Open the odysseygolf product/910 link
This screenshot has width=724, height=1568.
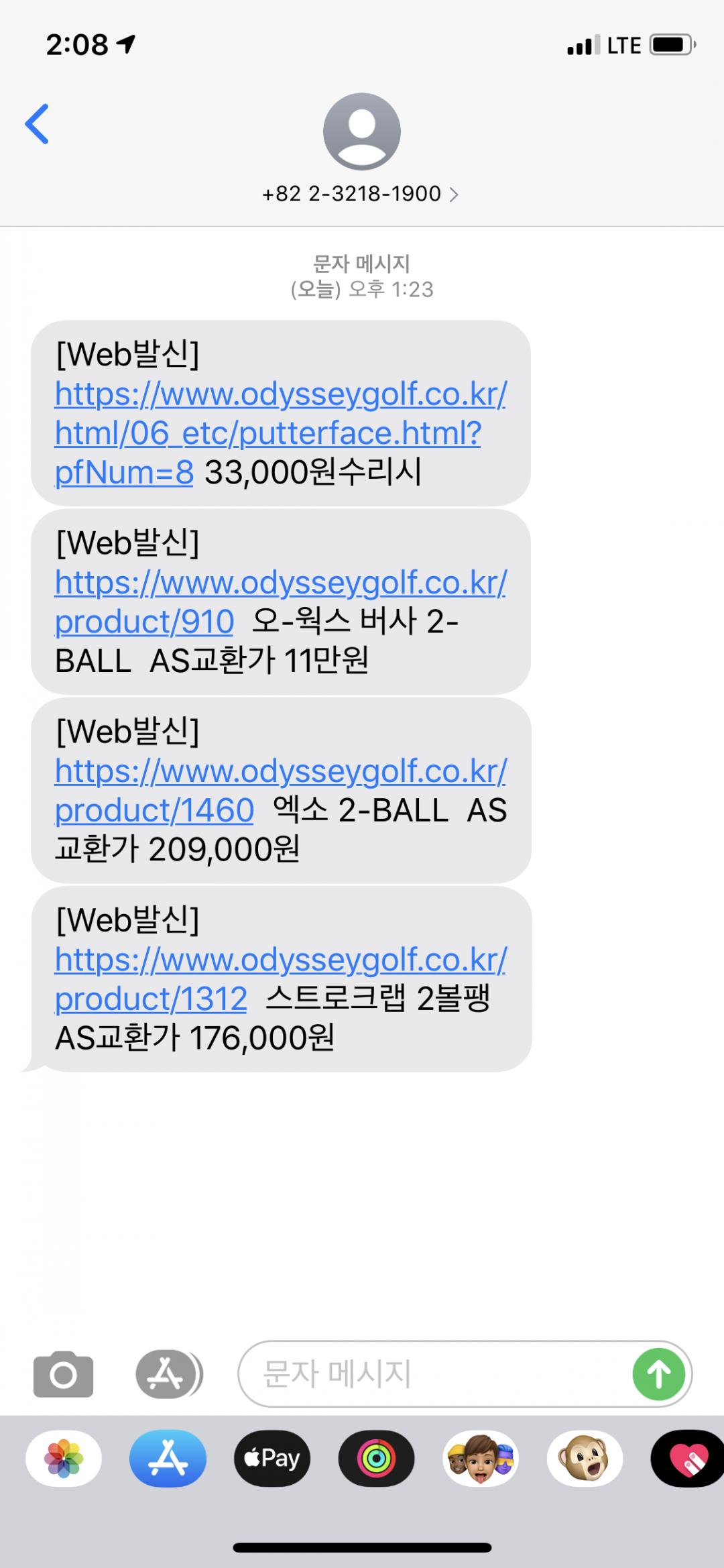point(145,622)
